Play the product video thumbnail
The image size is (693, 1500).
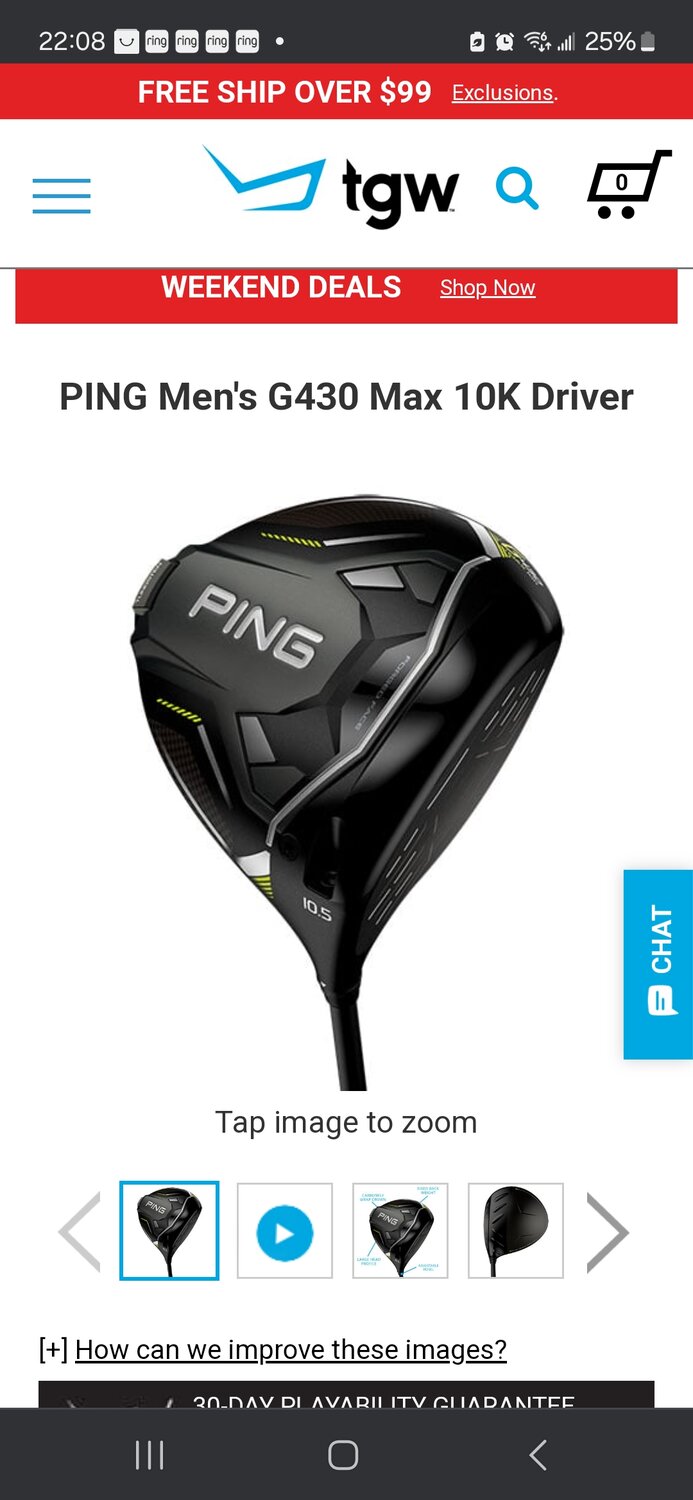[285, 1231]
